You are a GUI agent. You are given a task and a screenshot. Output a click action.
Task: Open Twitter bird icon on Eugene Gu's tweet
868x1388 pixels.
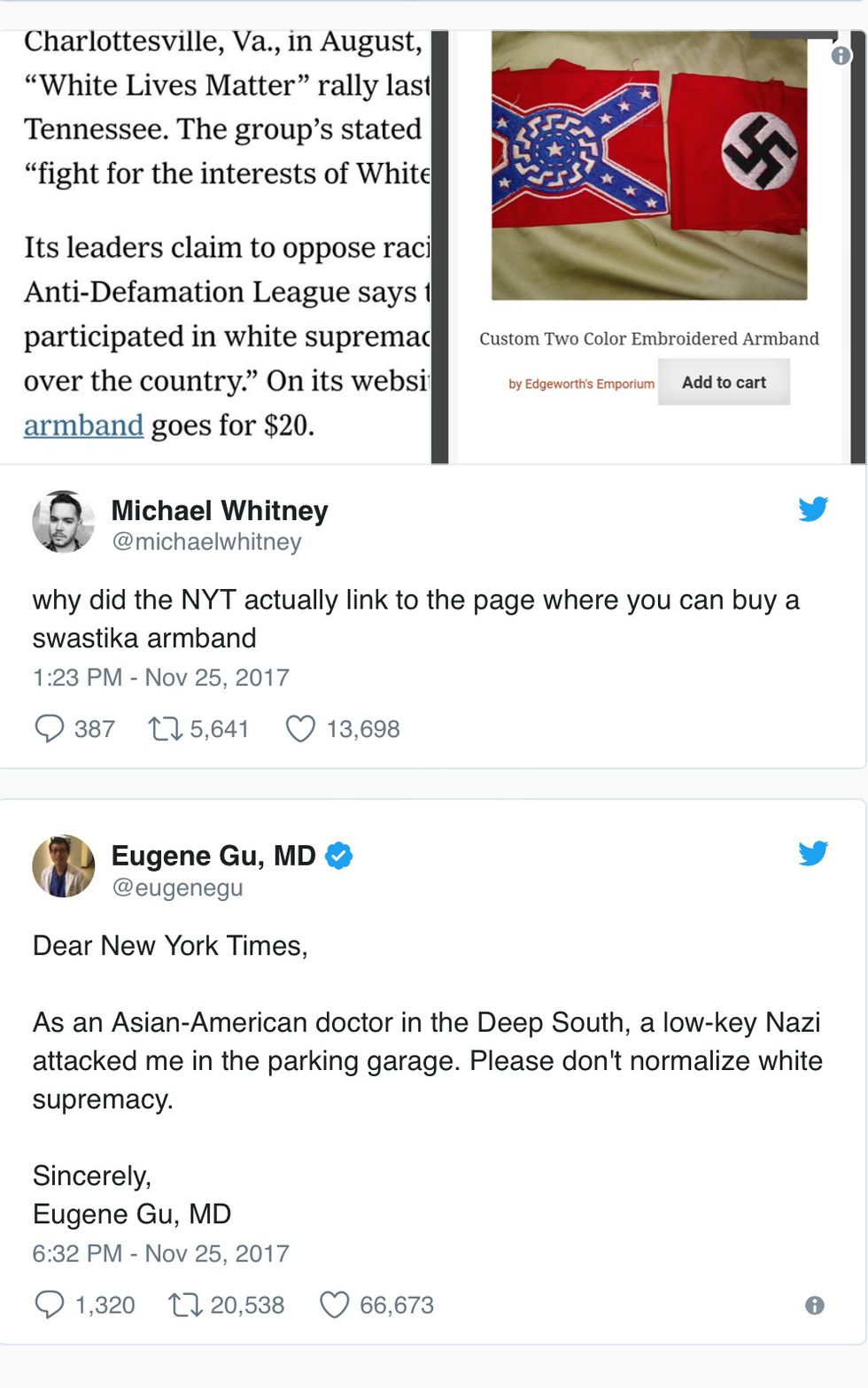tap(812, 853)
